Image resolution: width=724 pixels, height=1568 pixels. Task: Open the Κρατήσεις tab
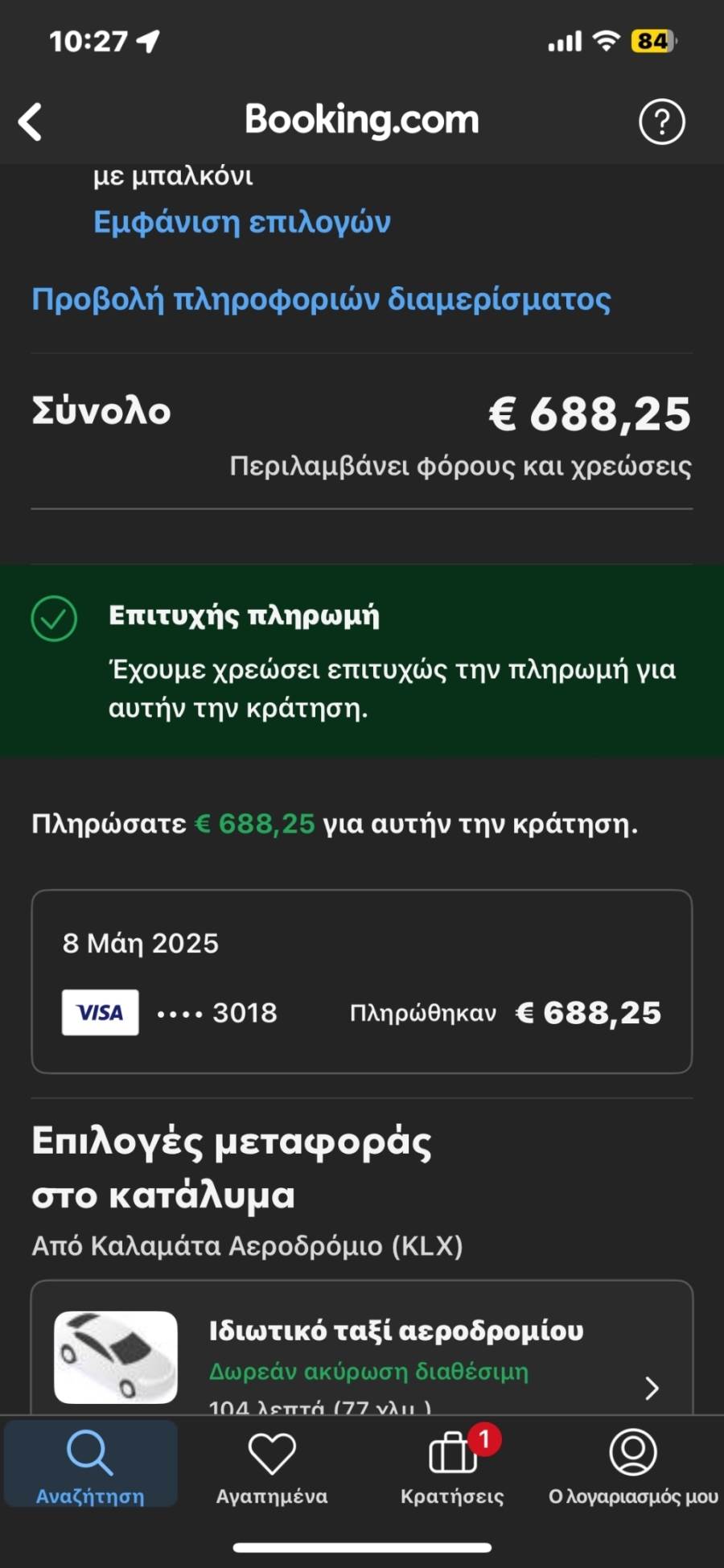point(452,1466)
